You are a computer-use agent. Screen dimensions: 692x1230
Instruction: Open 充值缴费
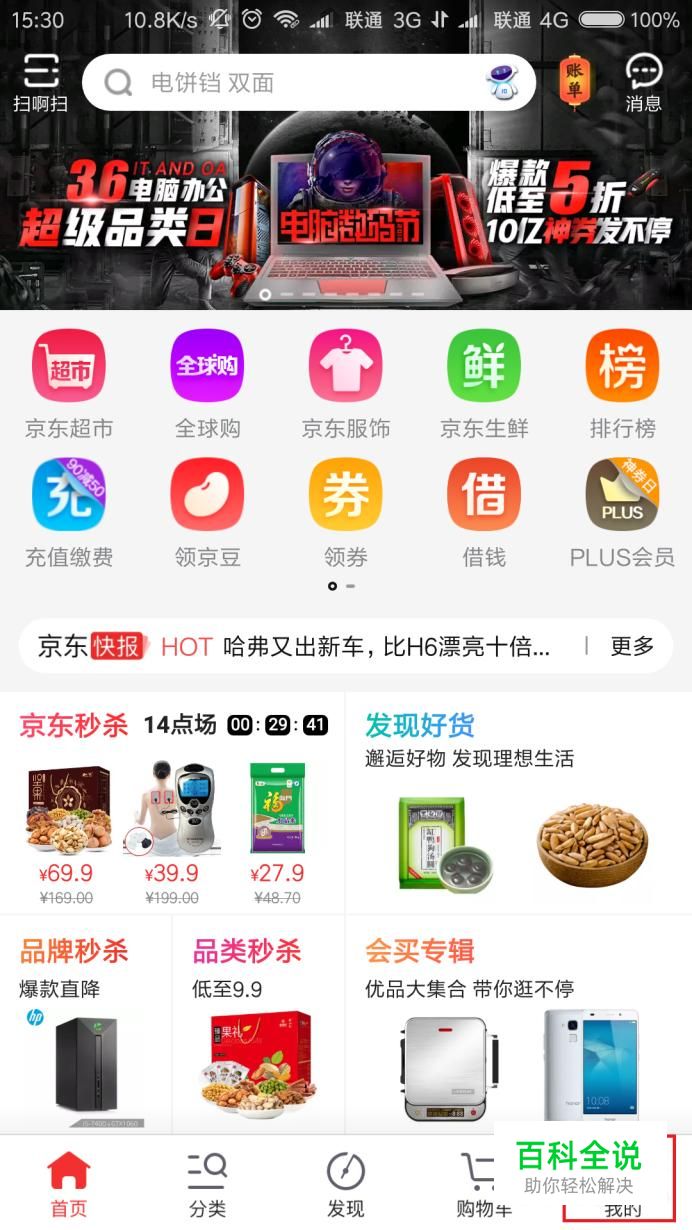pyautogui.click(x=69, y=512)
